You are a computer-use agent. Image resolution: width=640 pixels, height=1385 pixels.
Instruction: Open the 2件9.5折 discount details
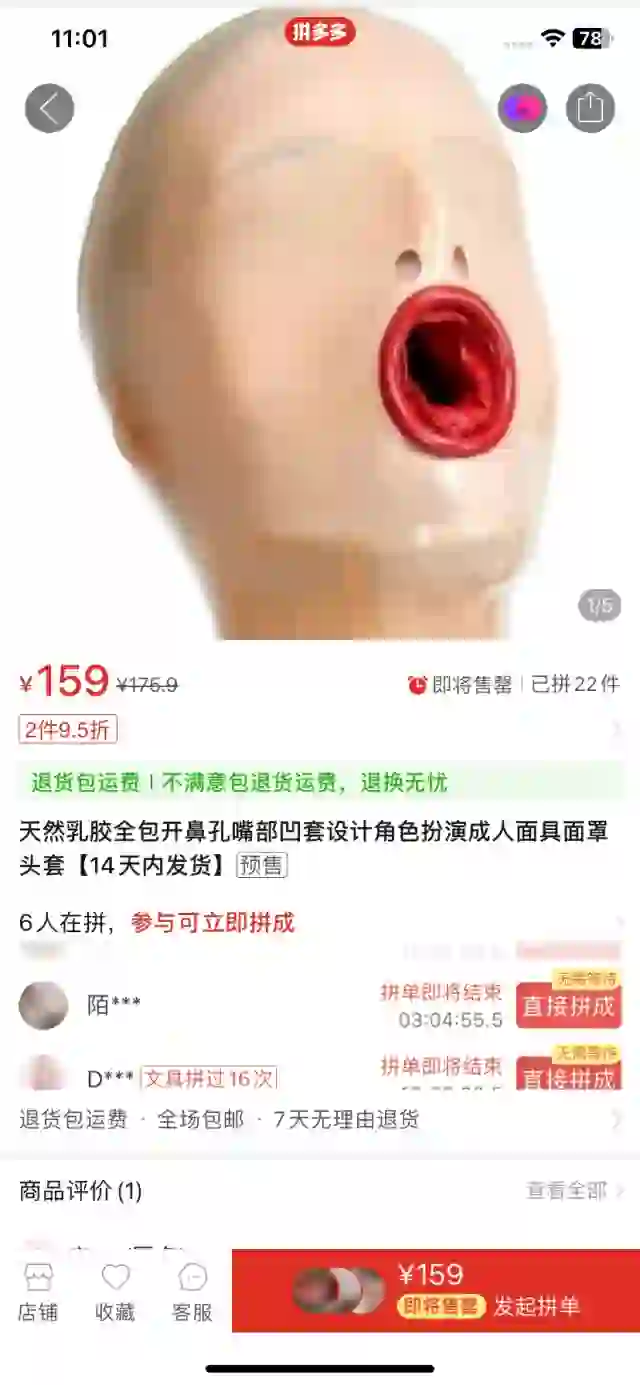point(68,730)
